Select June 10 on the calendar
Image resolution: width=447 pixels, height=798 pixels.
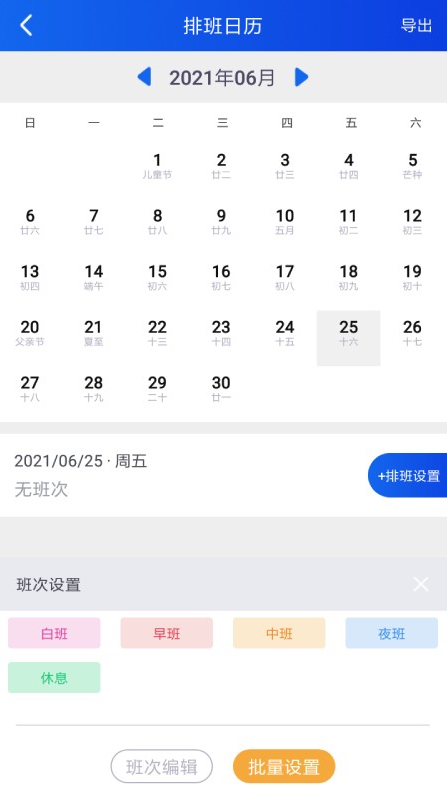[285, 222]
